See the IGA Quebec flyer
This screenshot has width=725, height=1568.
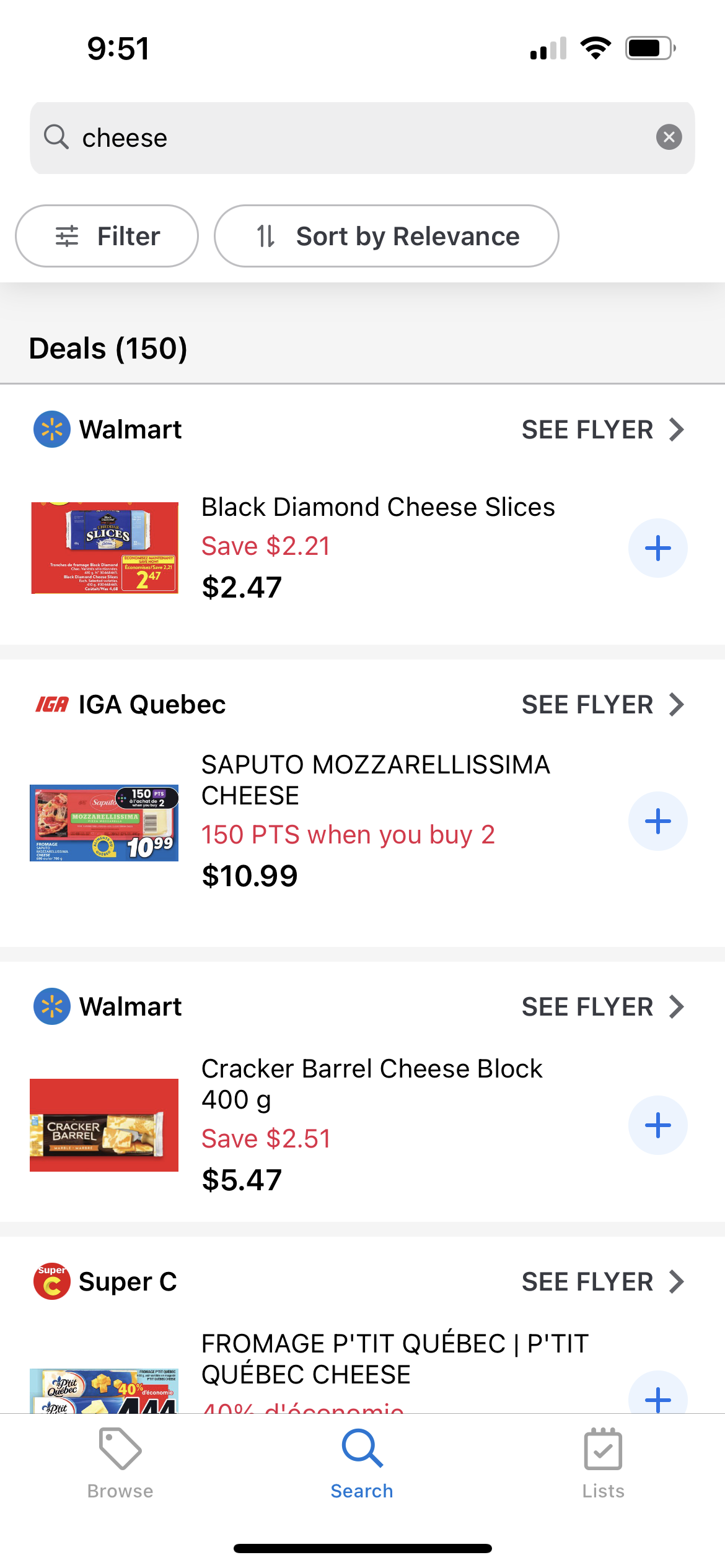602,704
